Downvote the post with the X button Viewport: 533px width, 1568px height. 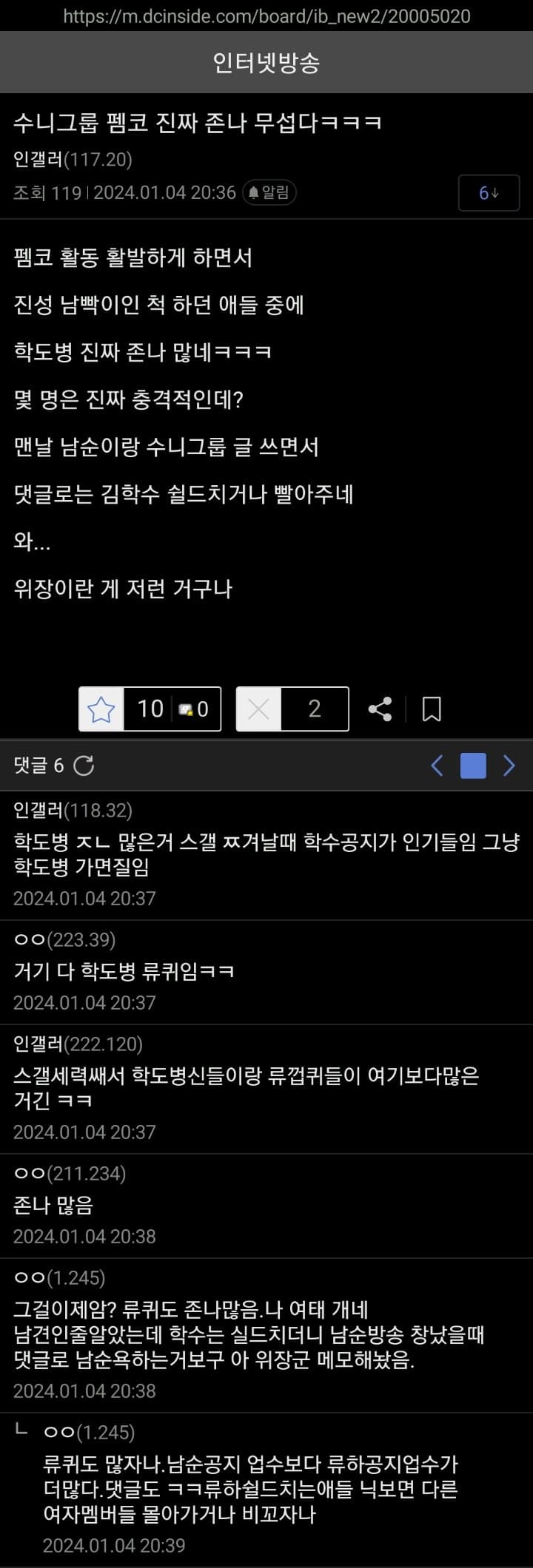pos(258,709)
